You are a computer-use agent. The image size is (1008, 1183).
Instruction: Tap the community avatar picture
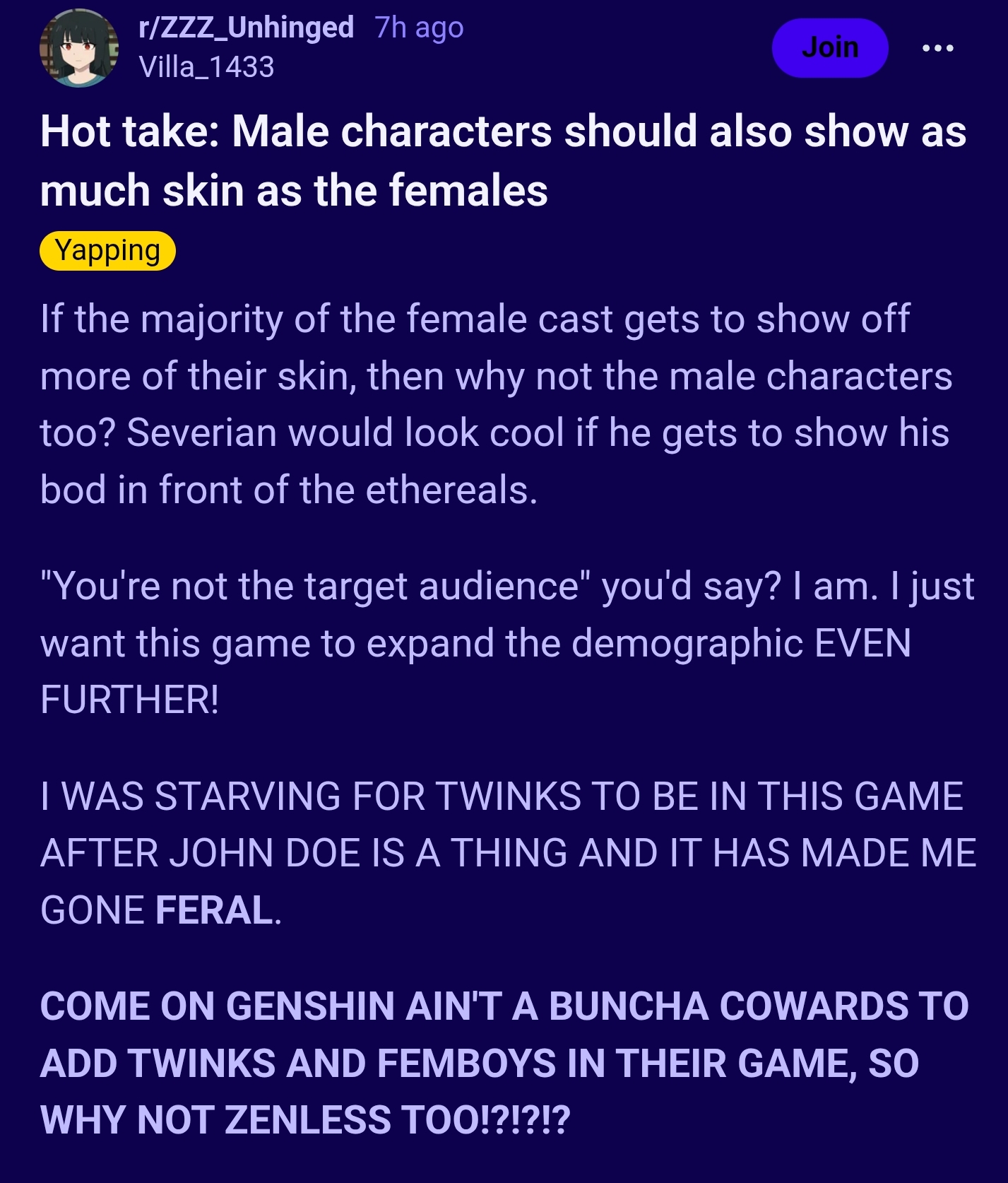tap(79, 49)
